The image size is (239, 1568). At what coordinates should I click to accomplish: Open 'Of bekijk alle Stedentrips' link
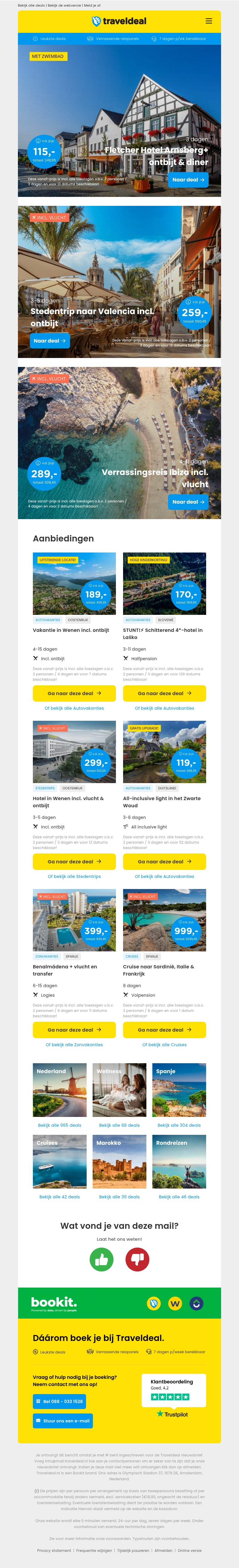click(x=74, y=876)
